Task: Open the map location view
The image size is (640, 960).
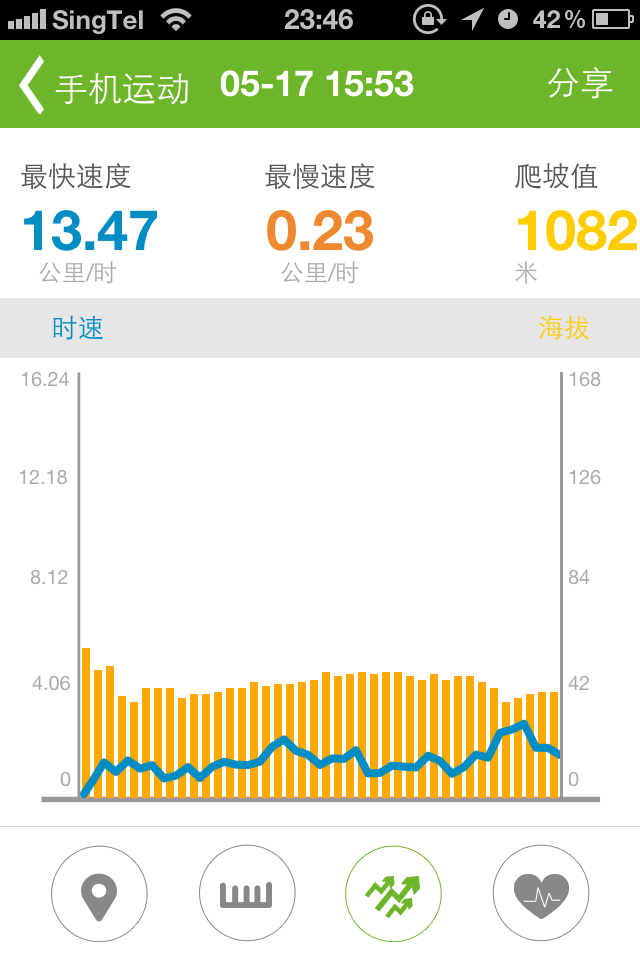Action: pos(99,894)
